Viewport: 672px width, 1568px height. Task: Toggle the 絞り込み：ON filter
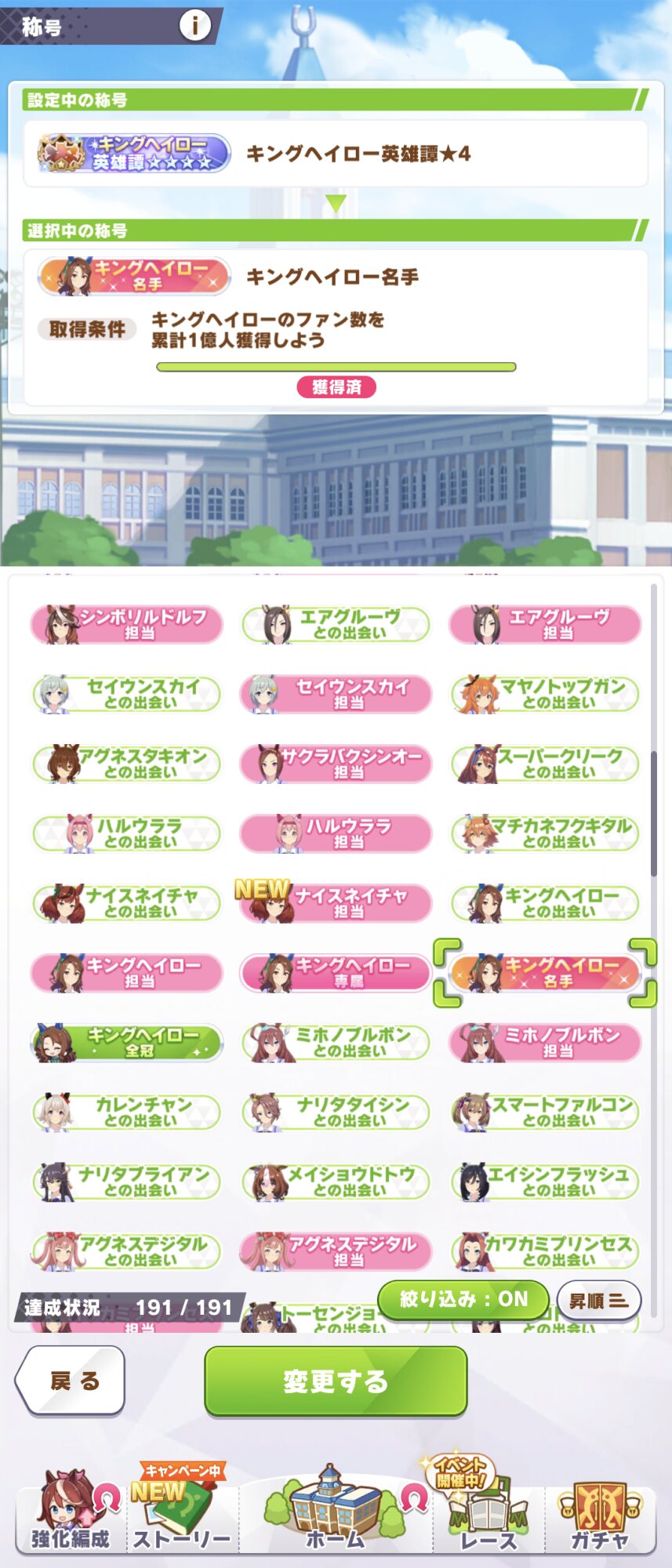click(x=463, y=1299)
